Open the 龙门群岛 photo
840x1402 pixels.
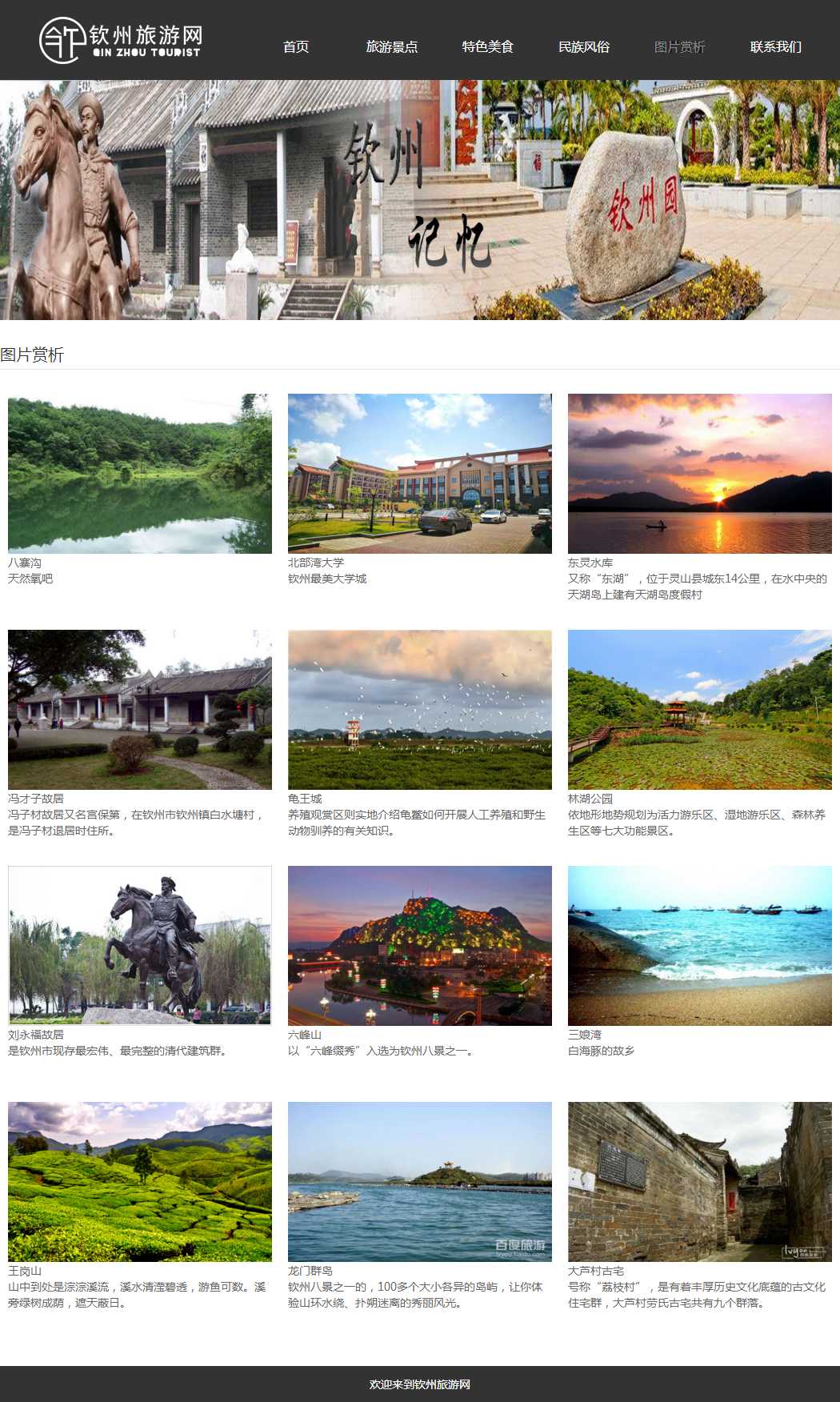tap(420, 1181)
